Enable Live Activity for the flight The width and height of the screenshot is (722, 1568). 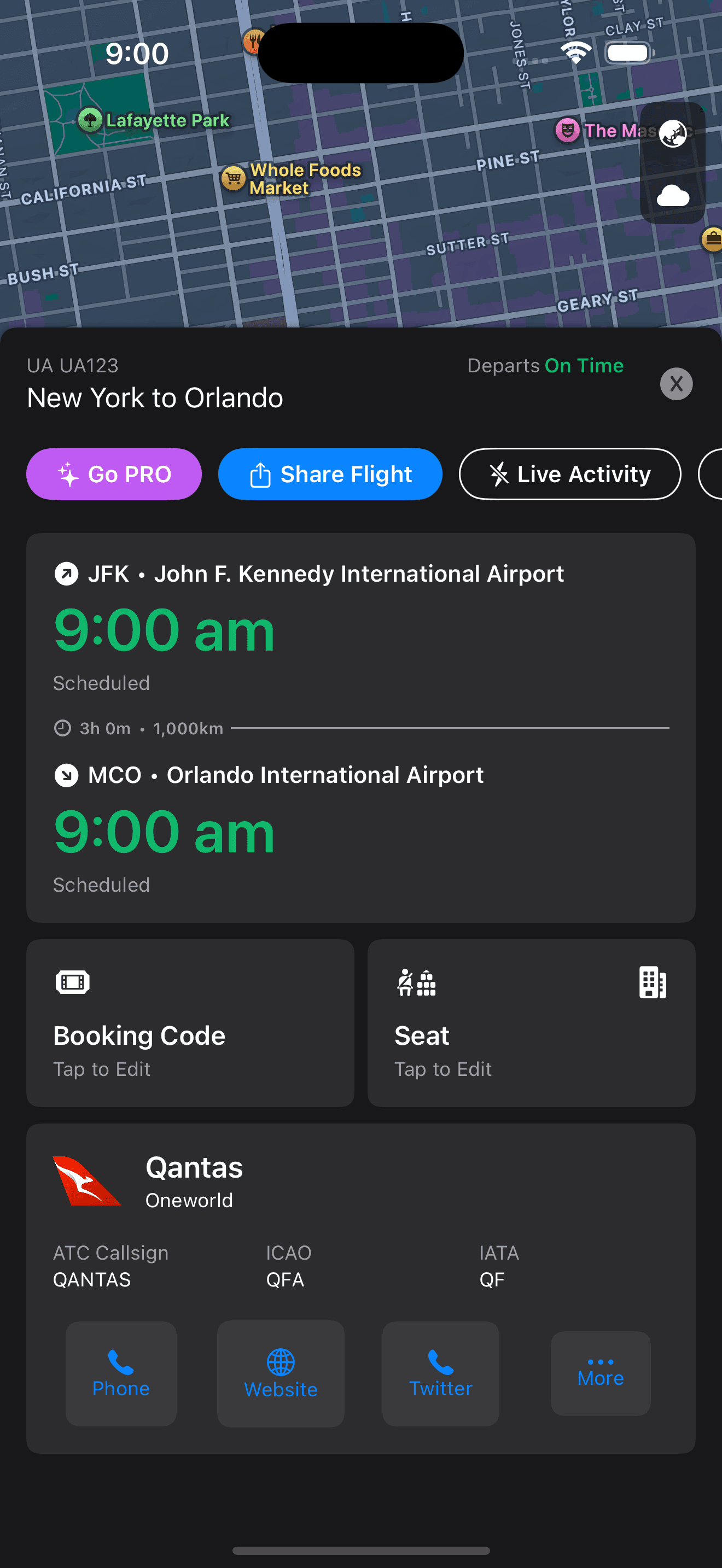569,474
